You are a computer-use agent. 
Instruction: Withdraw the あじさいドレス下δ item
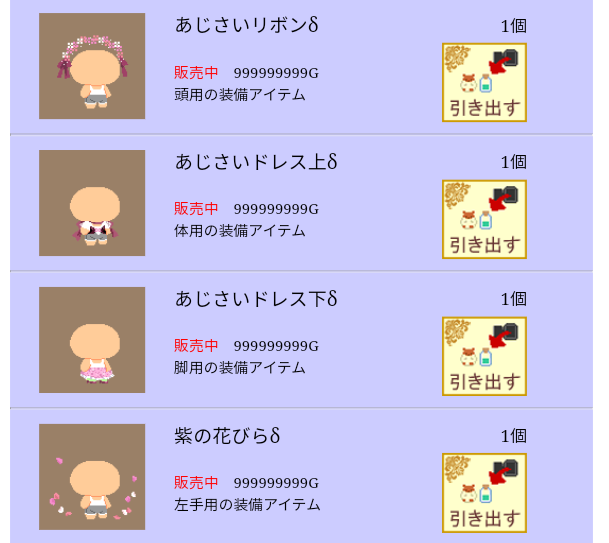coord(484,357)
